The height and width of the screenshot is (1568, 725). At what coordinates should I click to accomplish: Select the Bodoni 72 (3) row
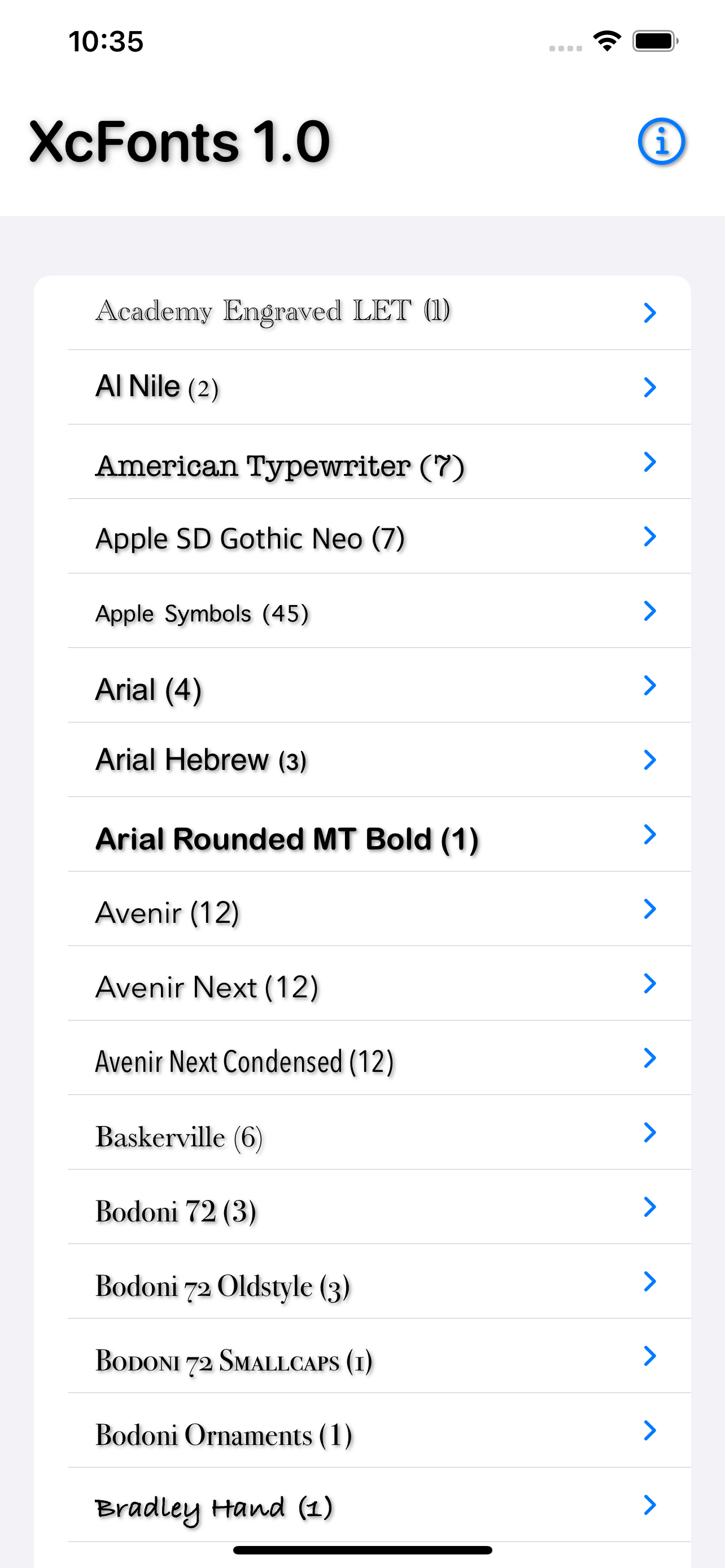(362, 1208)
